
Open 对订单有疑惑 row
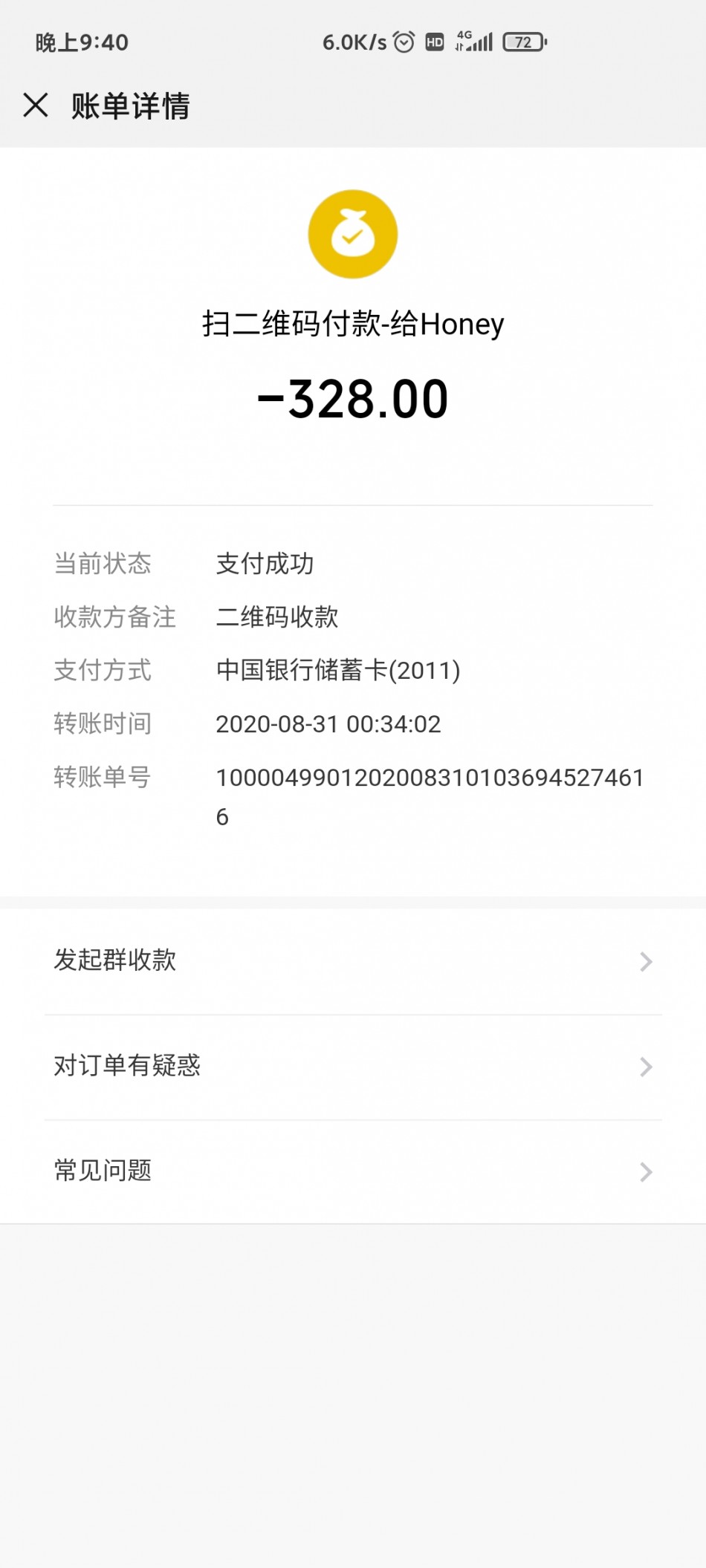[352, 1067]
